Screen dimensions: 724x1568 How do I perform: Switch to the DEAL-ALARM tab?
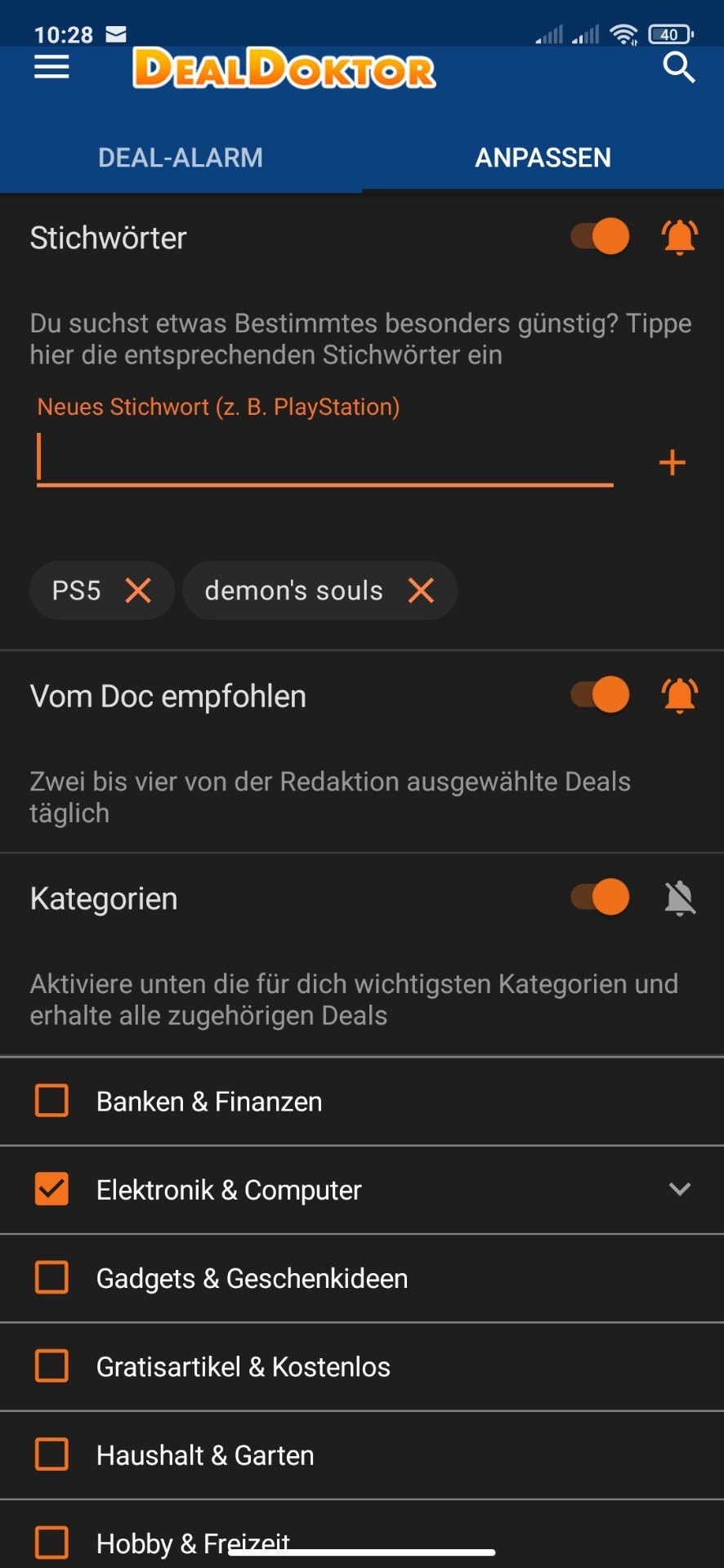(181, 158)
